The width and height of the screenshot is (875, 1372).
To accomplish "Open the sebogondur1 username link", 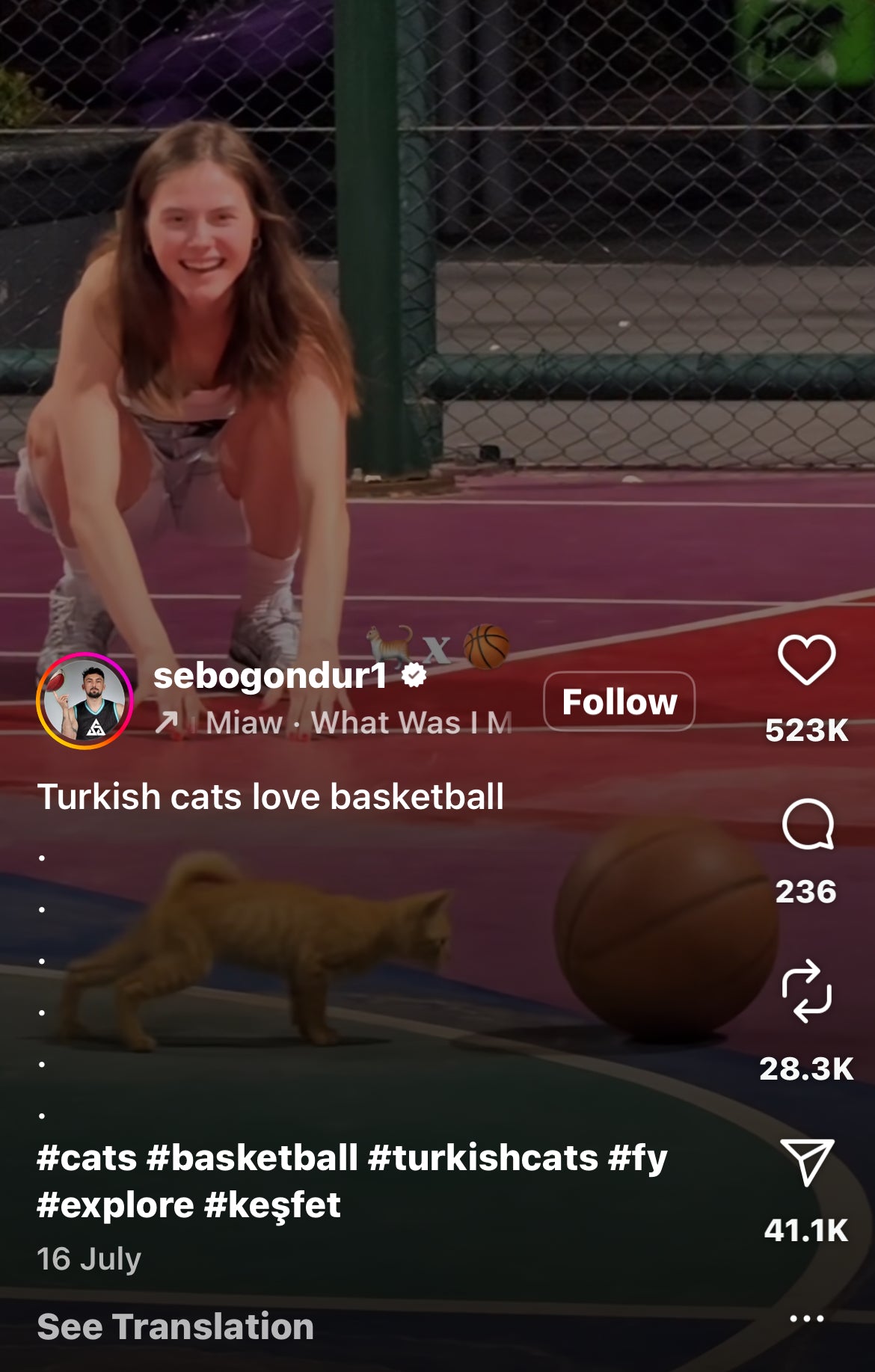I will (x=270, y=676).
